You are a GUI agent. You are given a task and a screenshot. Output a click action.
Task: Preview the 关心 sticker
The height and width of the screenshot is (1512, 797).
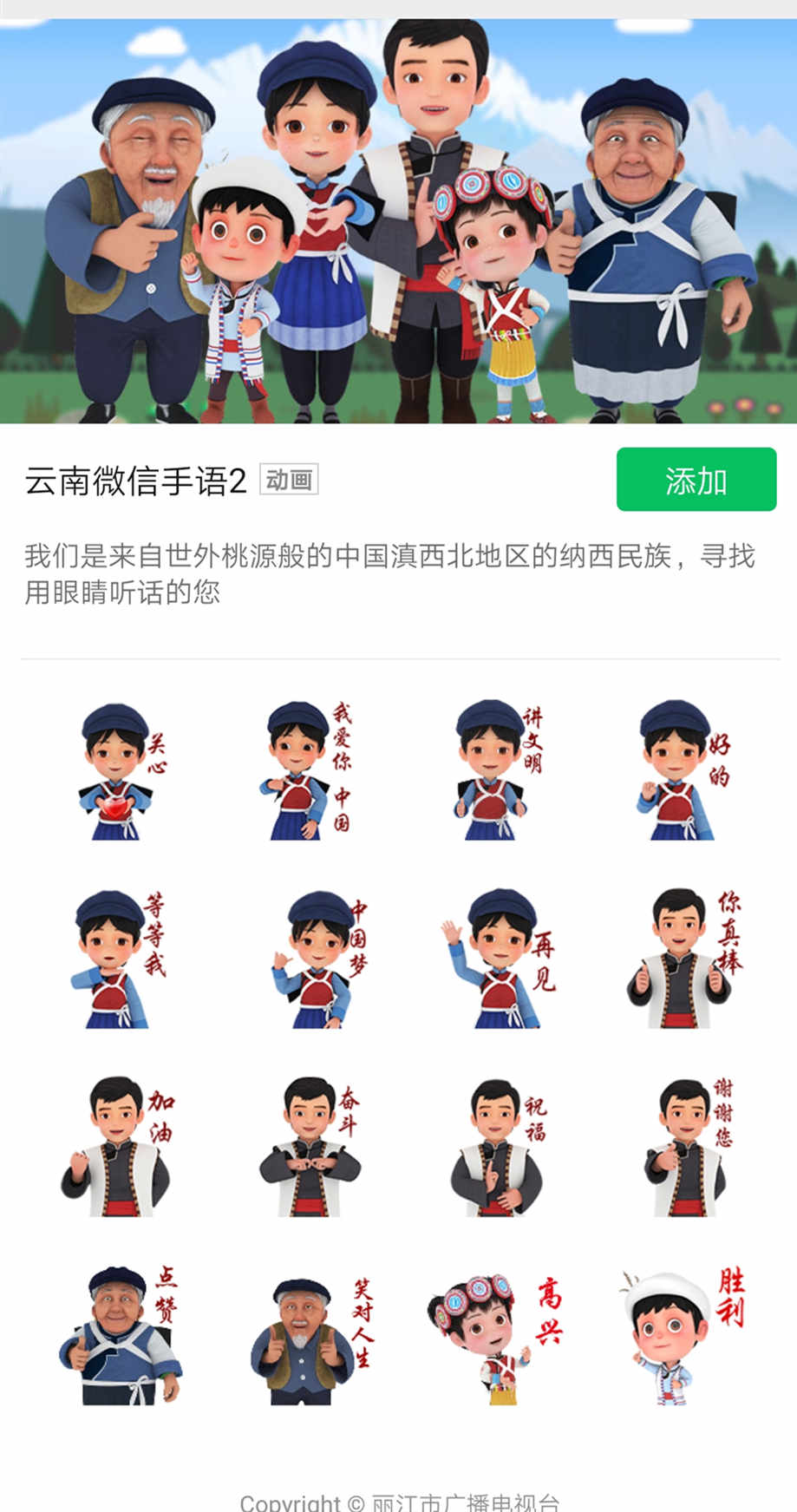tap(120, 771)
